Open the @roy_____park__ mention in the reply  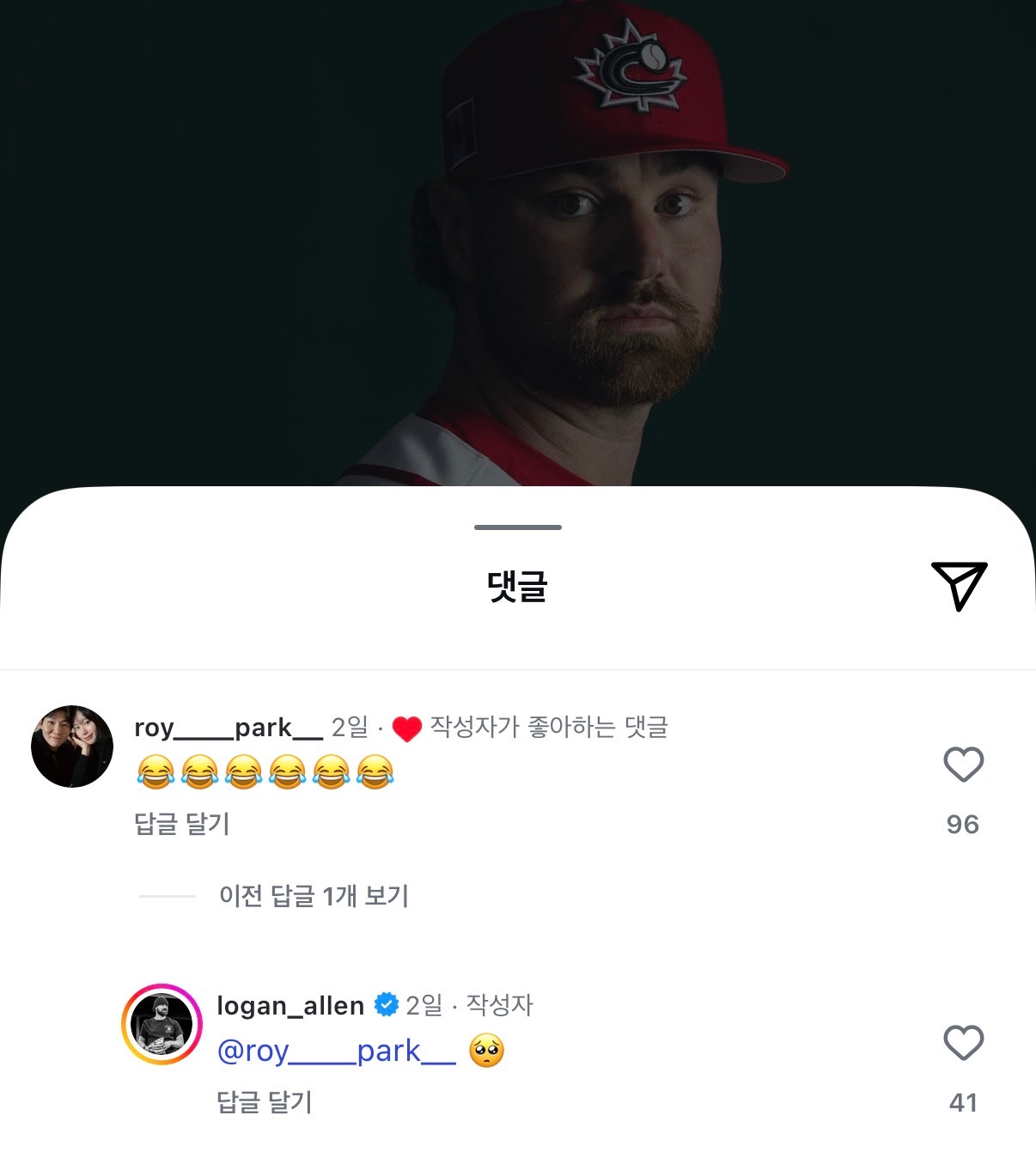(337, 1051)
